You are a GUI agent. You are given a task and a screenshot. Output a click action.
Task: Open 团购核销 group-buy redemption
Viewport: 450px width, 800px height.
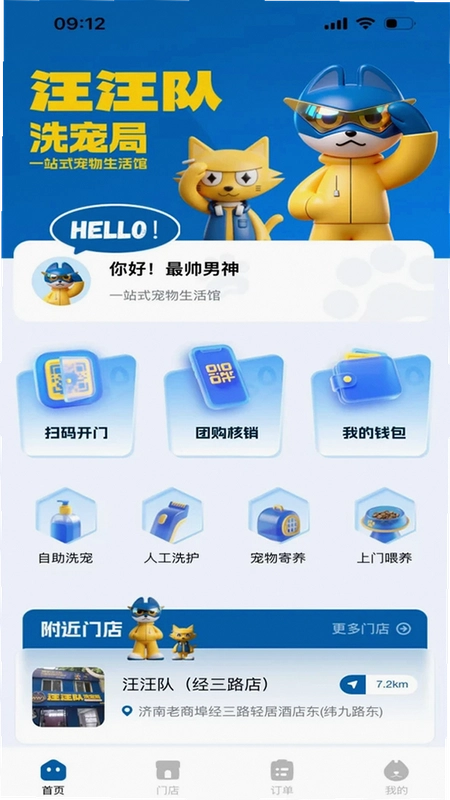click(224, 403)
